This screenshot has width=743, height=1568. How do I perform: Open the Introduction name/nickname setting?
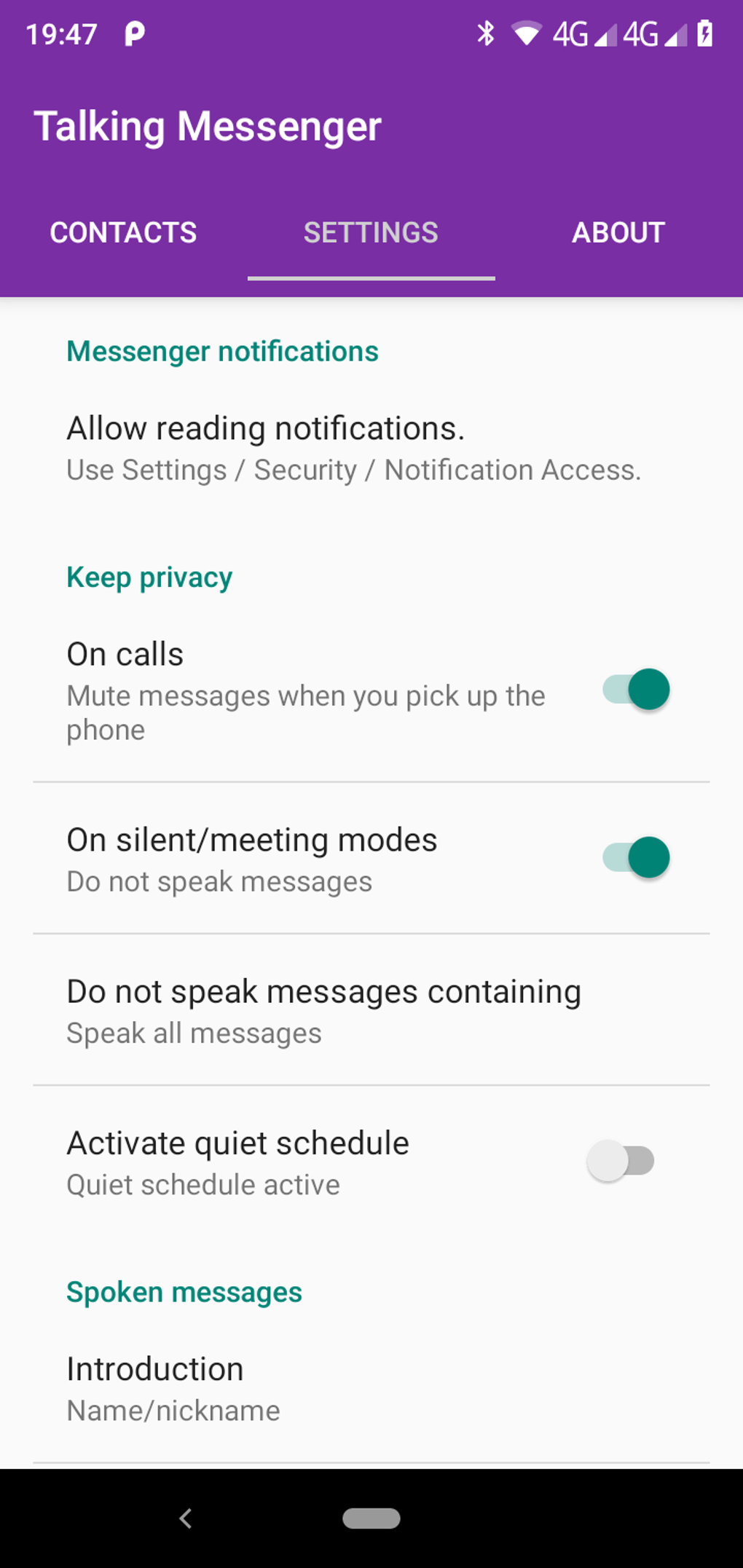(x=371, y=1389)
